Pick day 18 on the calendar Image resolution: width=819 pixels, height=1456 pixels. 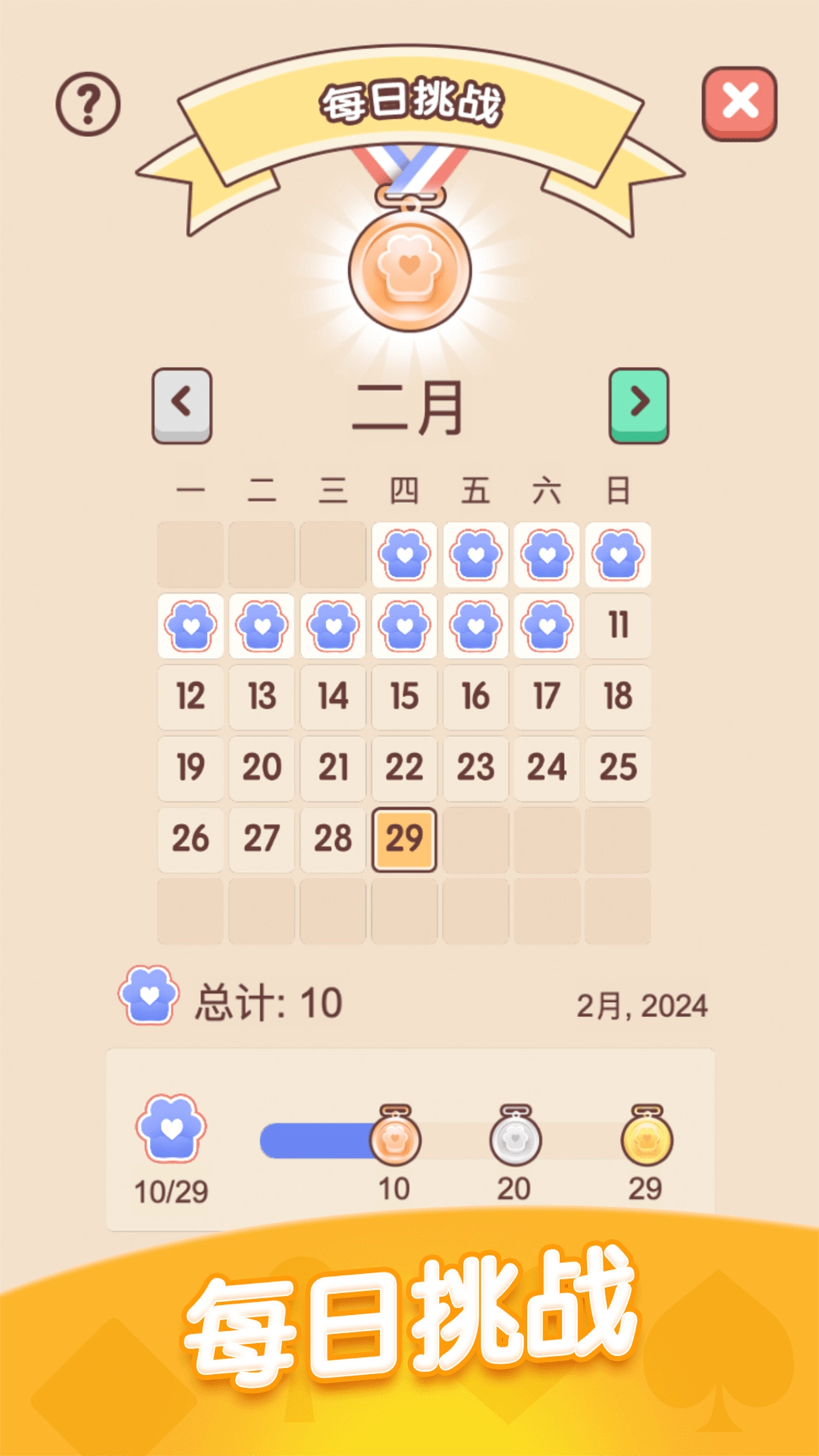coord(618,696)
